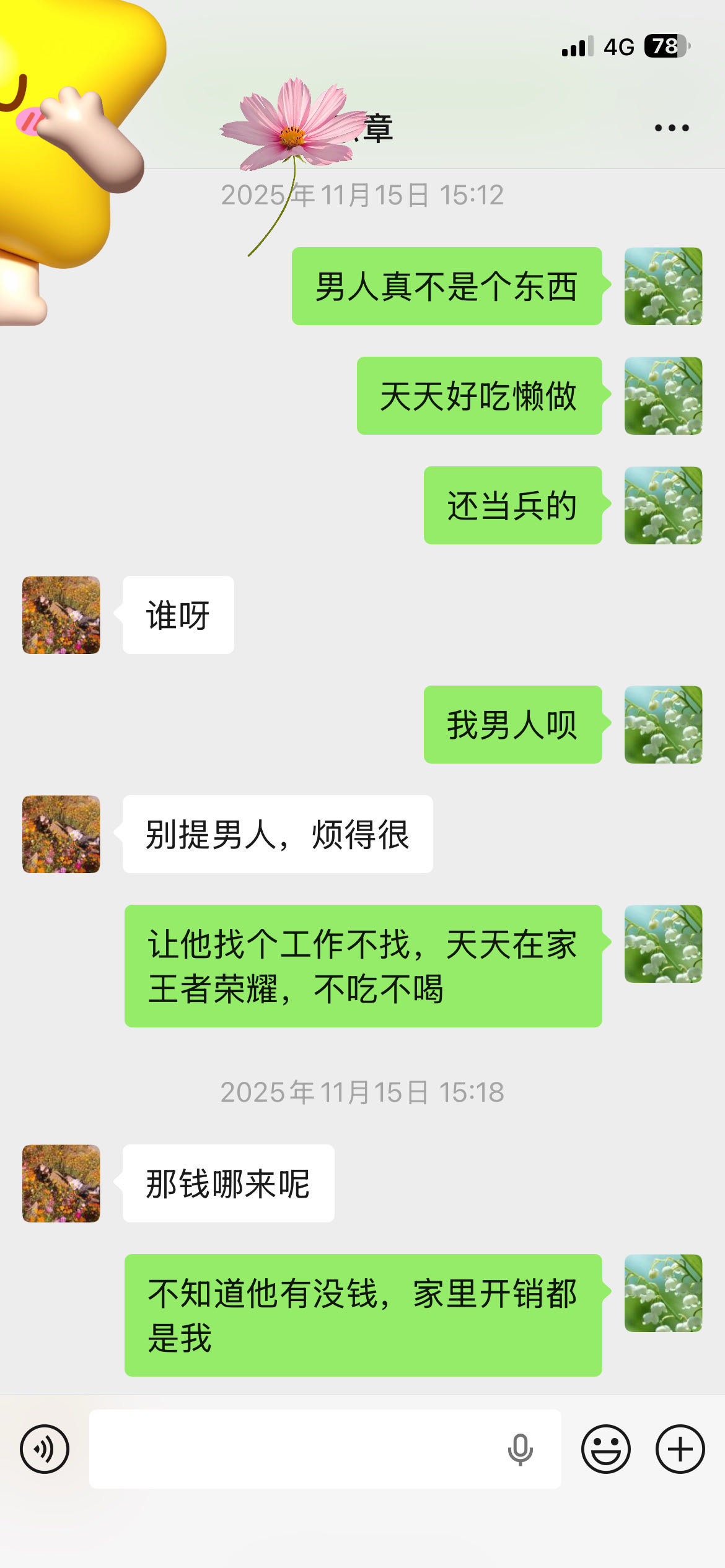View own avatar beside "男人真不是个东西"
Screen dimensions: 725x1568
click(x=663, y=286)
